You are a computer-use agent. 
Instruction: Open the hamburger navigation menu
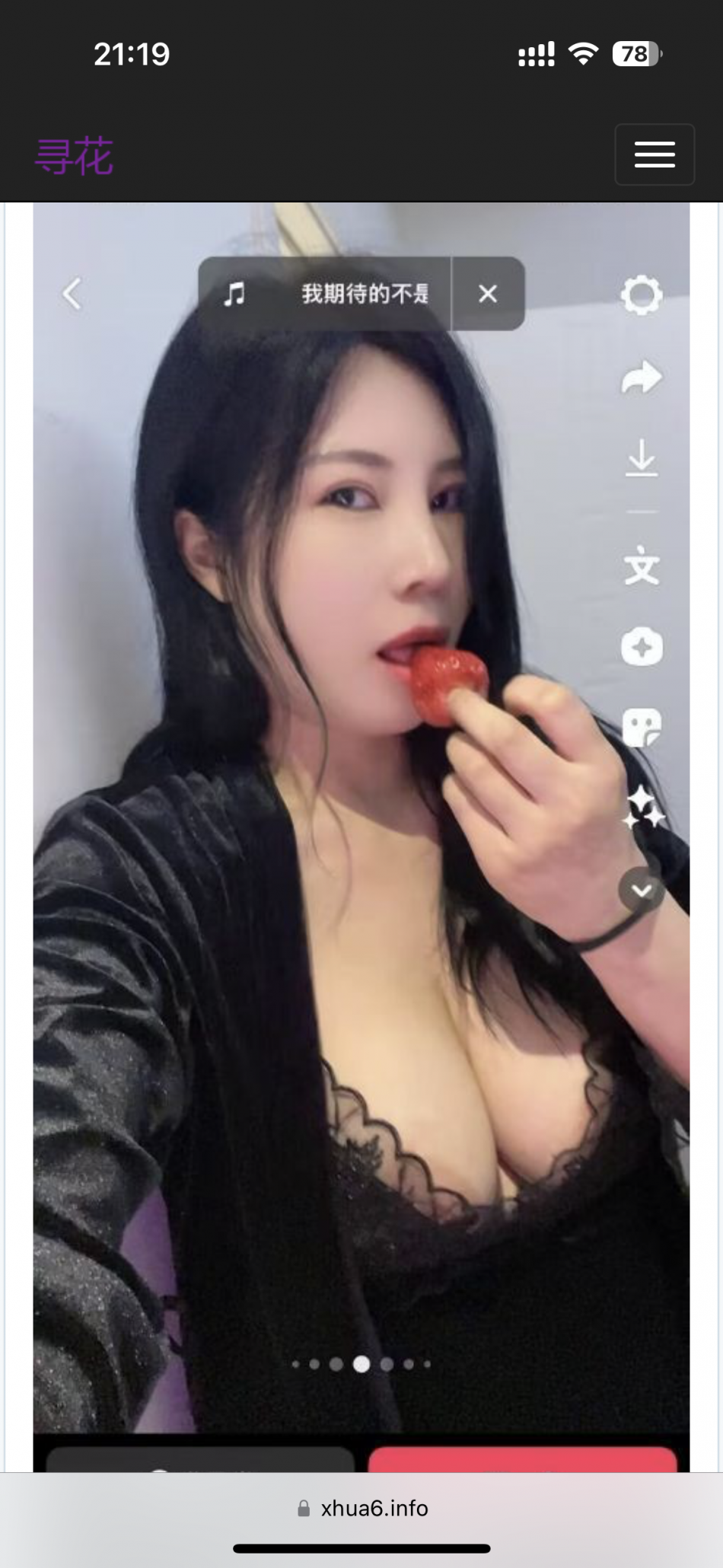pos(655,155)
